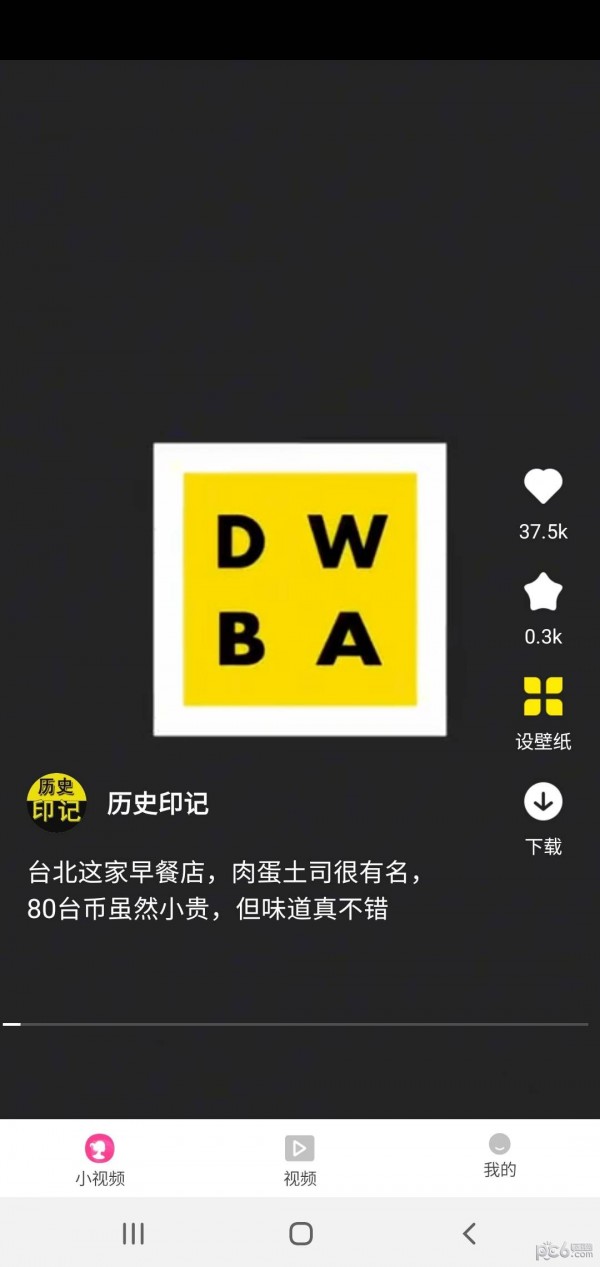Open the 我的 tab

pyautogui.click(x=499, y=1156)
